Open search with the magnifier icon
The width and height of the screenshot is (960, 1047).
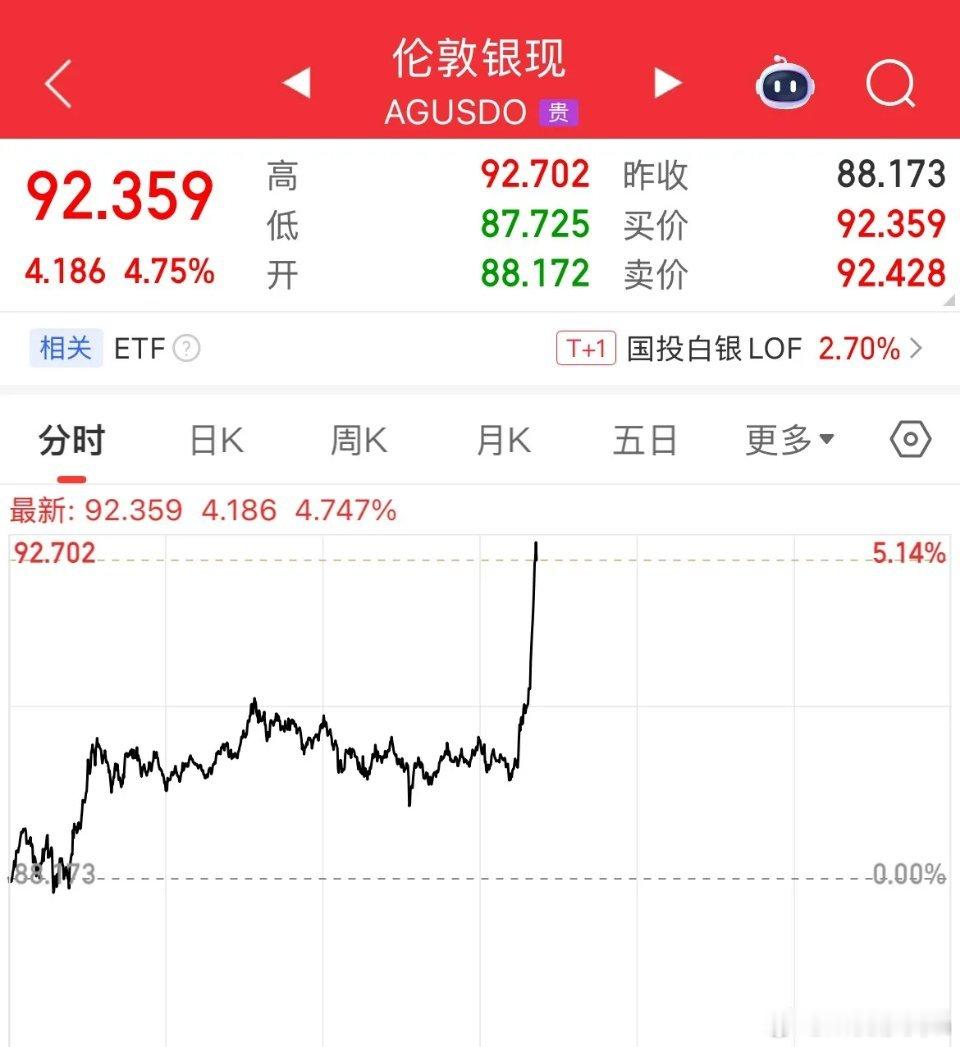tap(890, 84)
